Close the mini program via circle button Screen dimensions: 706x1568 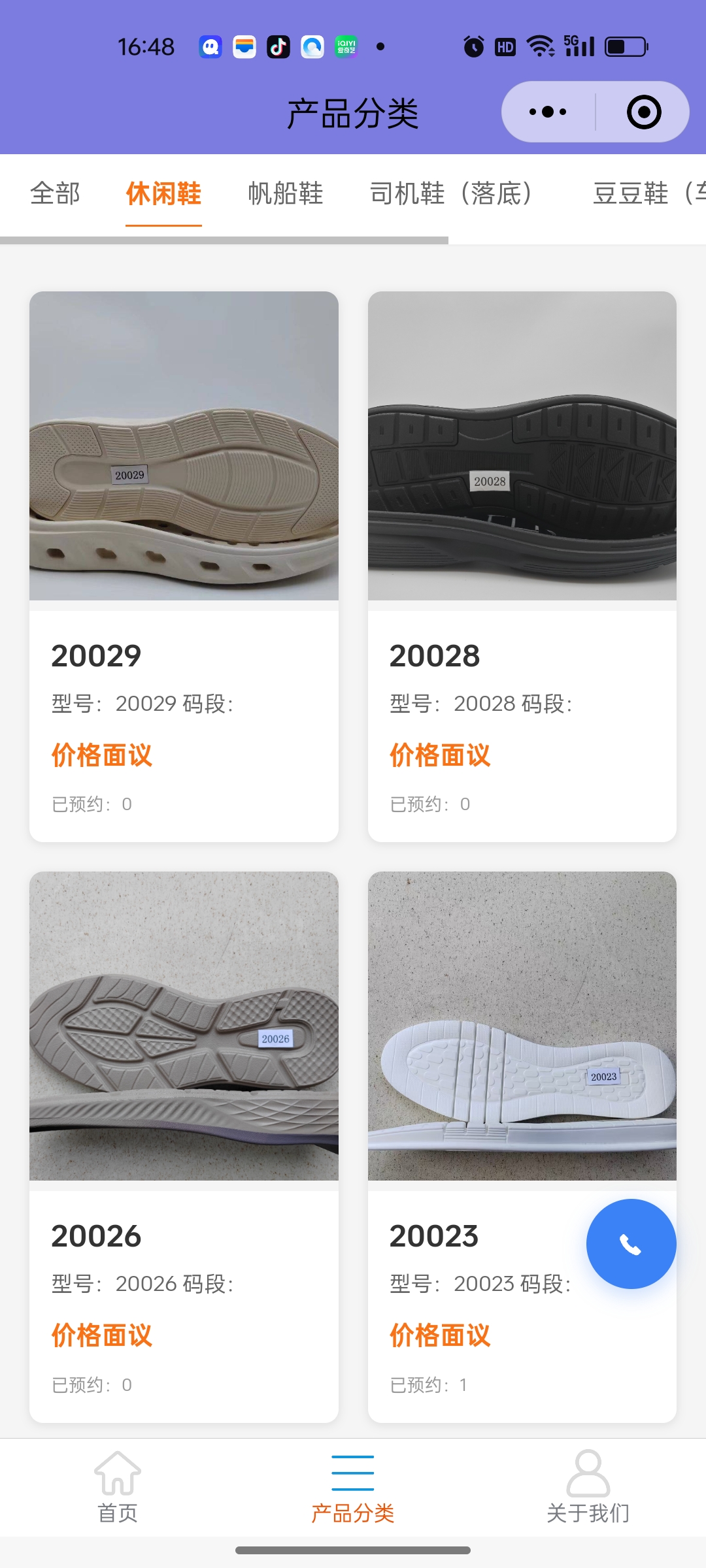(644, 112)
